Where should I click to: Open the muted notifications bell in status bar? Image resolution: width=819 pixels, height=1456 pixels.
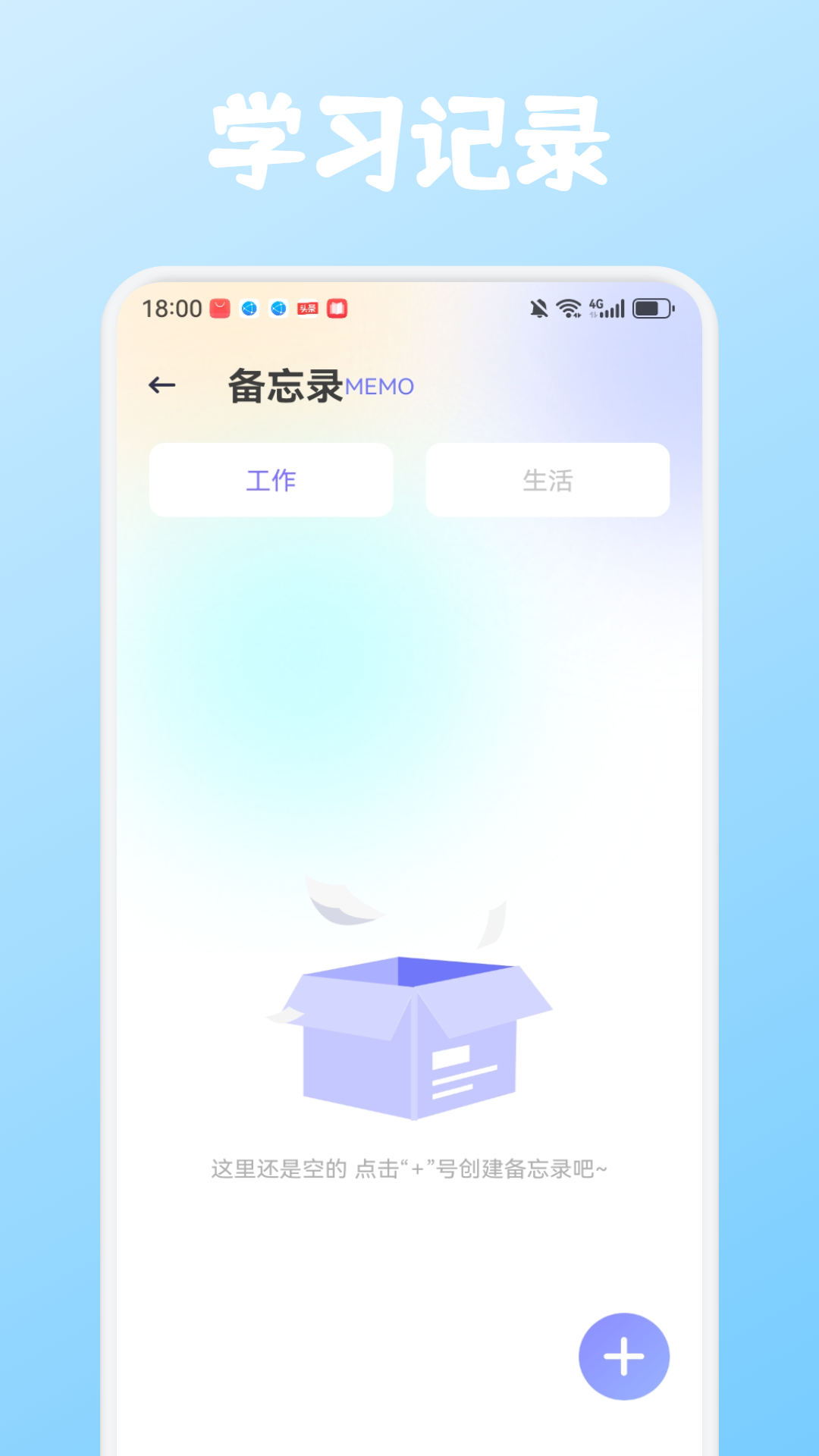(539, 309)
